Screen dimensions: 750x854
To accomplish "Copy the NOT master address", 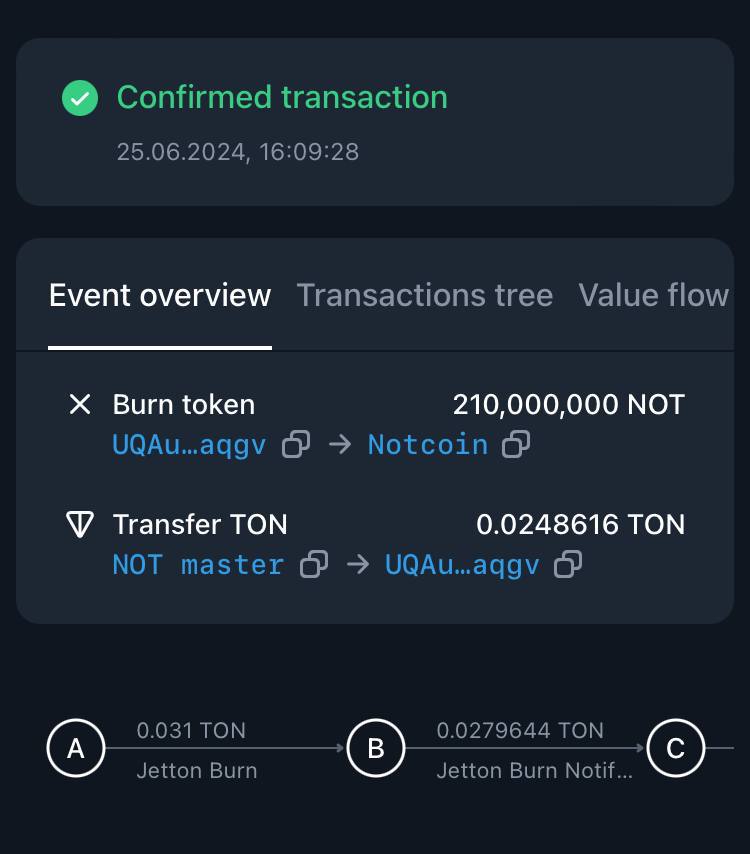I will (314, 565).
